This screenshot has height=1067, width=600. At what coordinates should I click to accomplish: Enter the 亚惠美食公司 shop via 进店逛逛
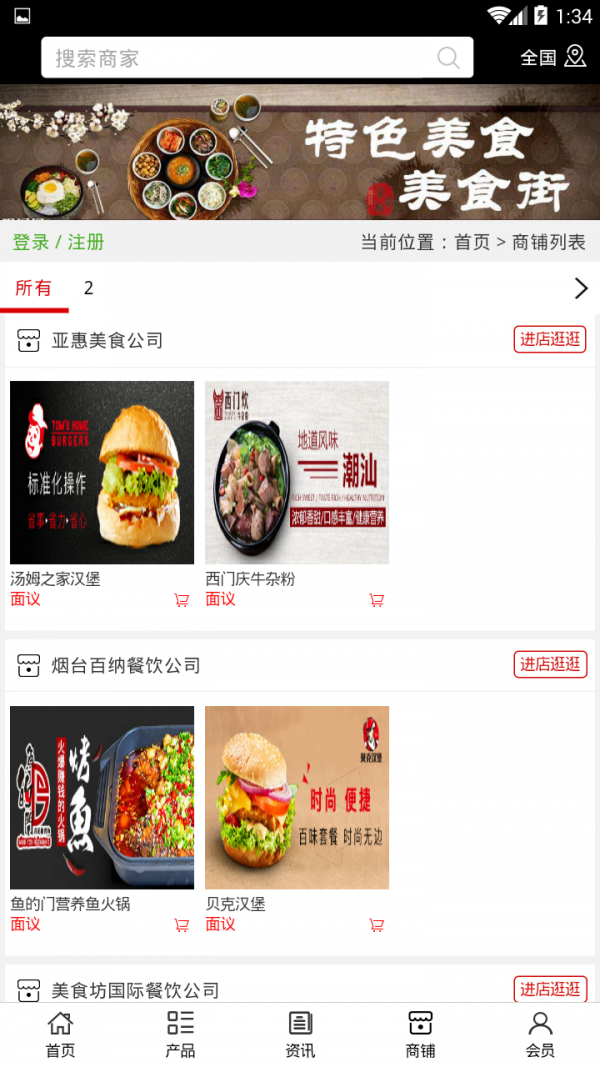click(550, 340)
